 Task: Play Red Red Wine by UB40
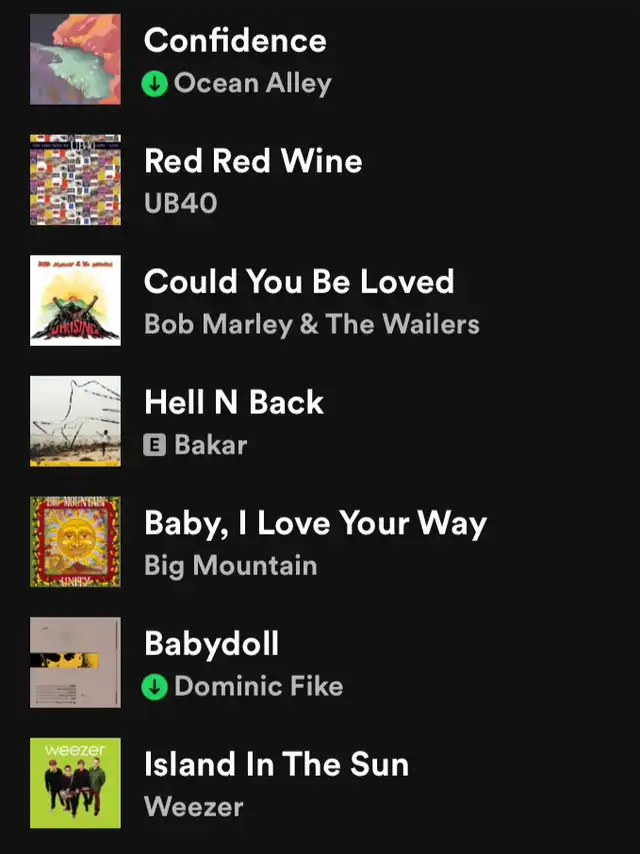(253, 162)
